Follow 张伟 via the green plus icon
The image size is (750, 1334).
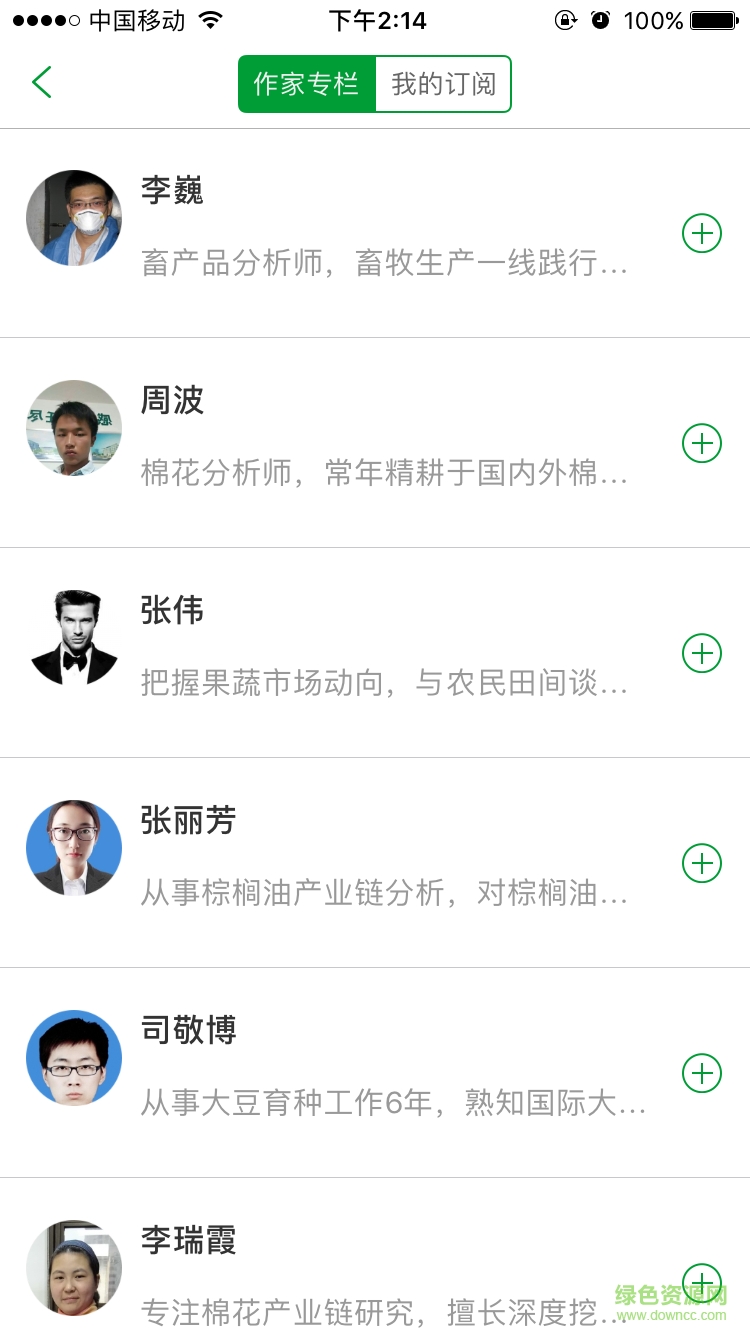[x=702, y=653]
